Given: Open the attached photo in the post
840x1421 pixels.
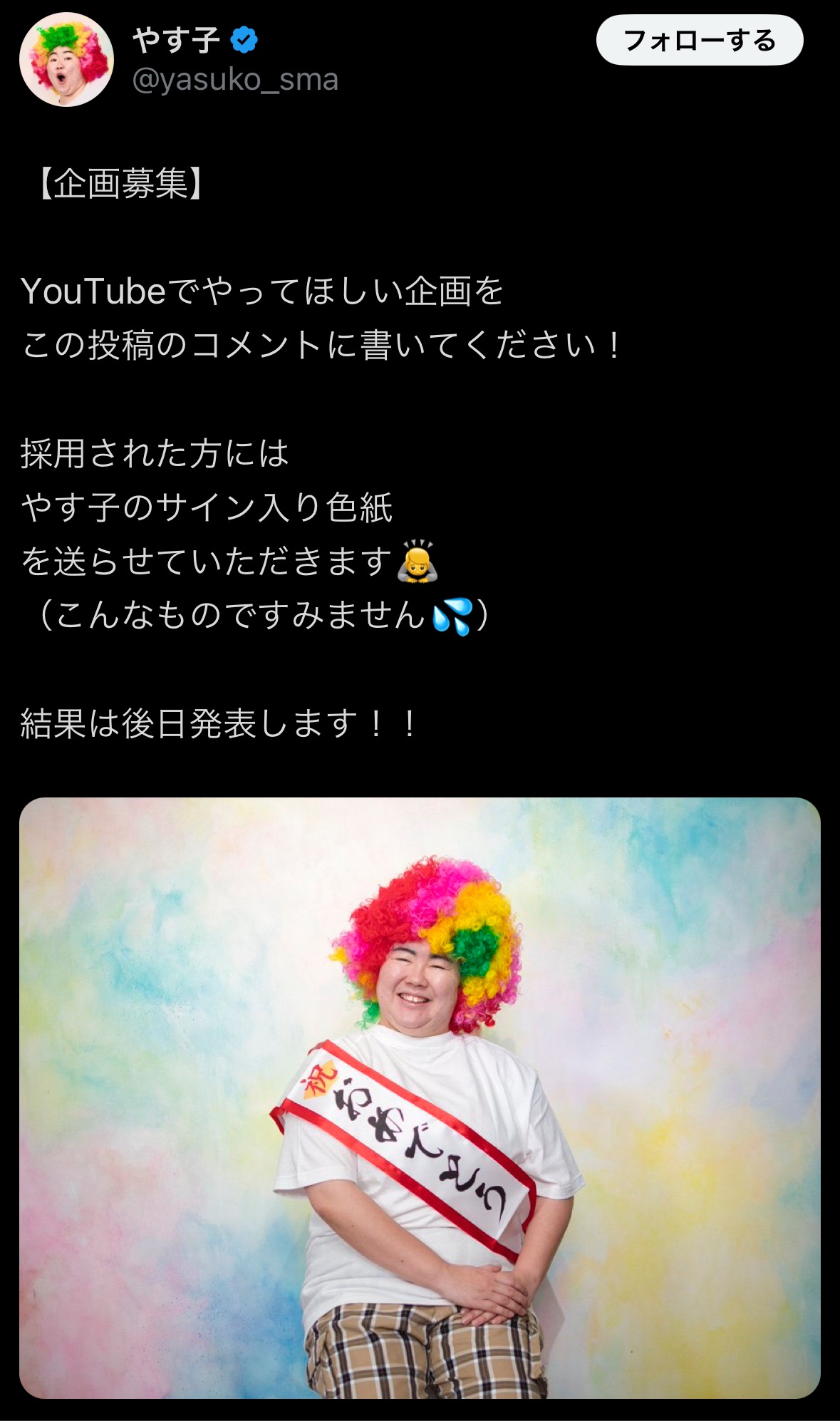Looking at the screenshot, I should 420,1097.
